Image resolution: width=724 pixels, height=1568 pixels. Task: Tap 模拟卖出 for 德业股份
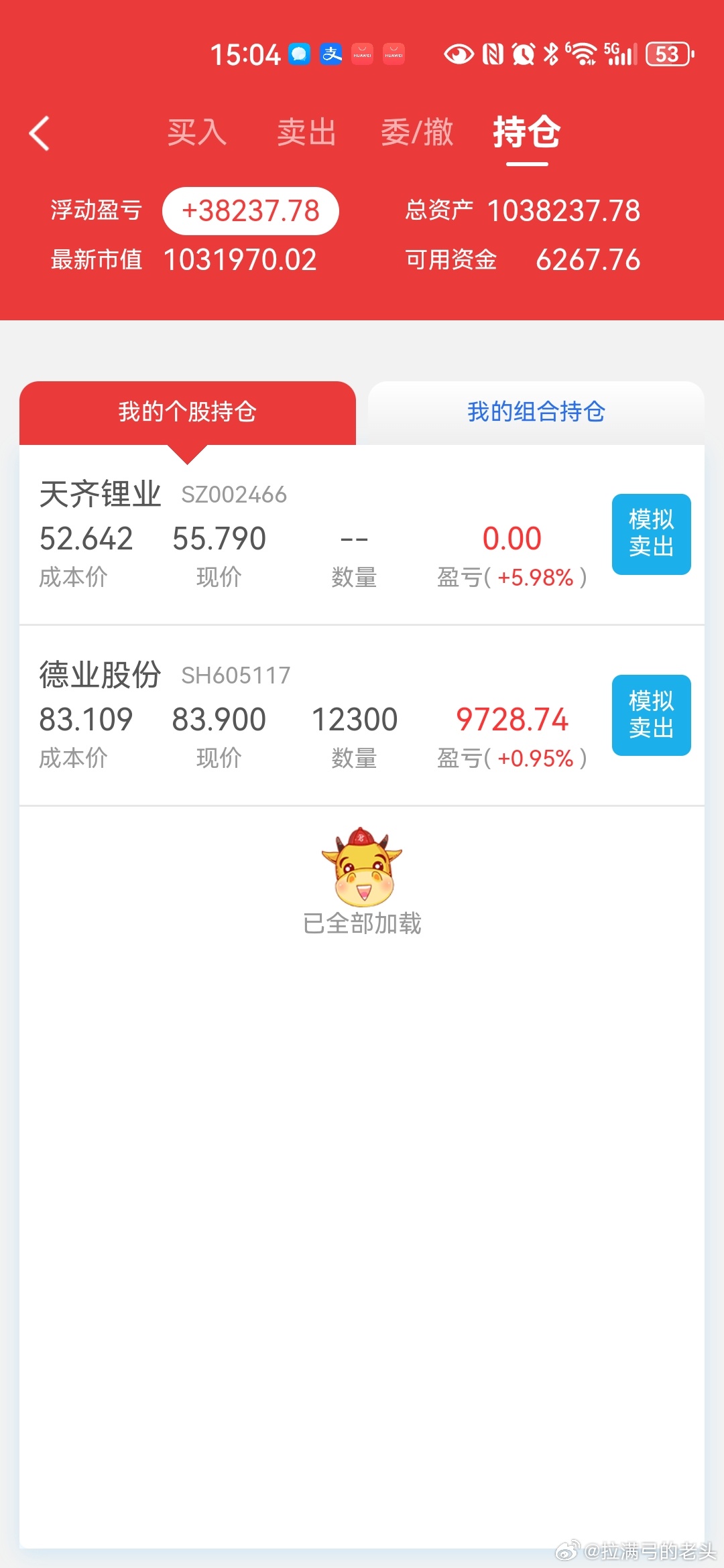click(650, 715)
